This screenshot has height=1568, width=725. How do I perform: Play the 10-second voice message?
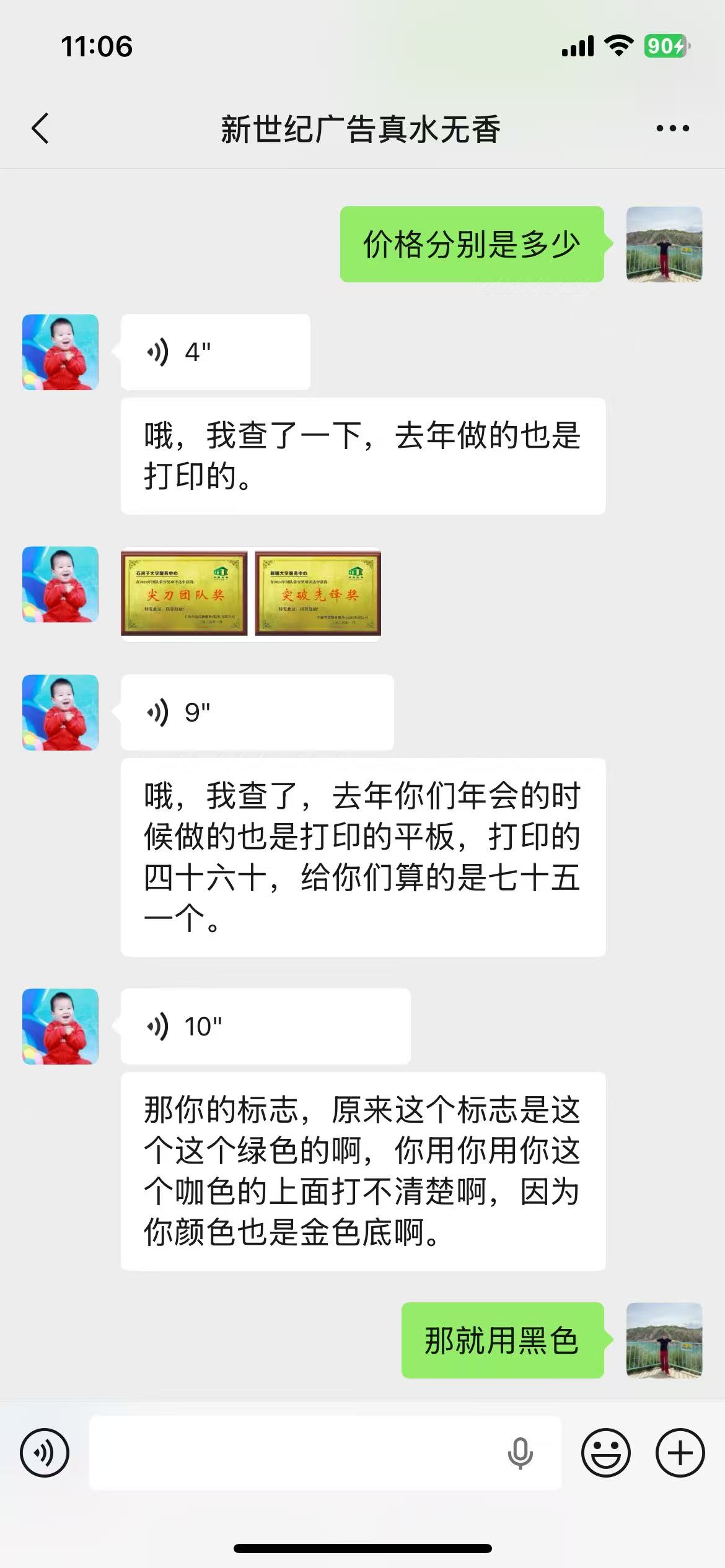click(x=265, y=1026)
